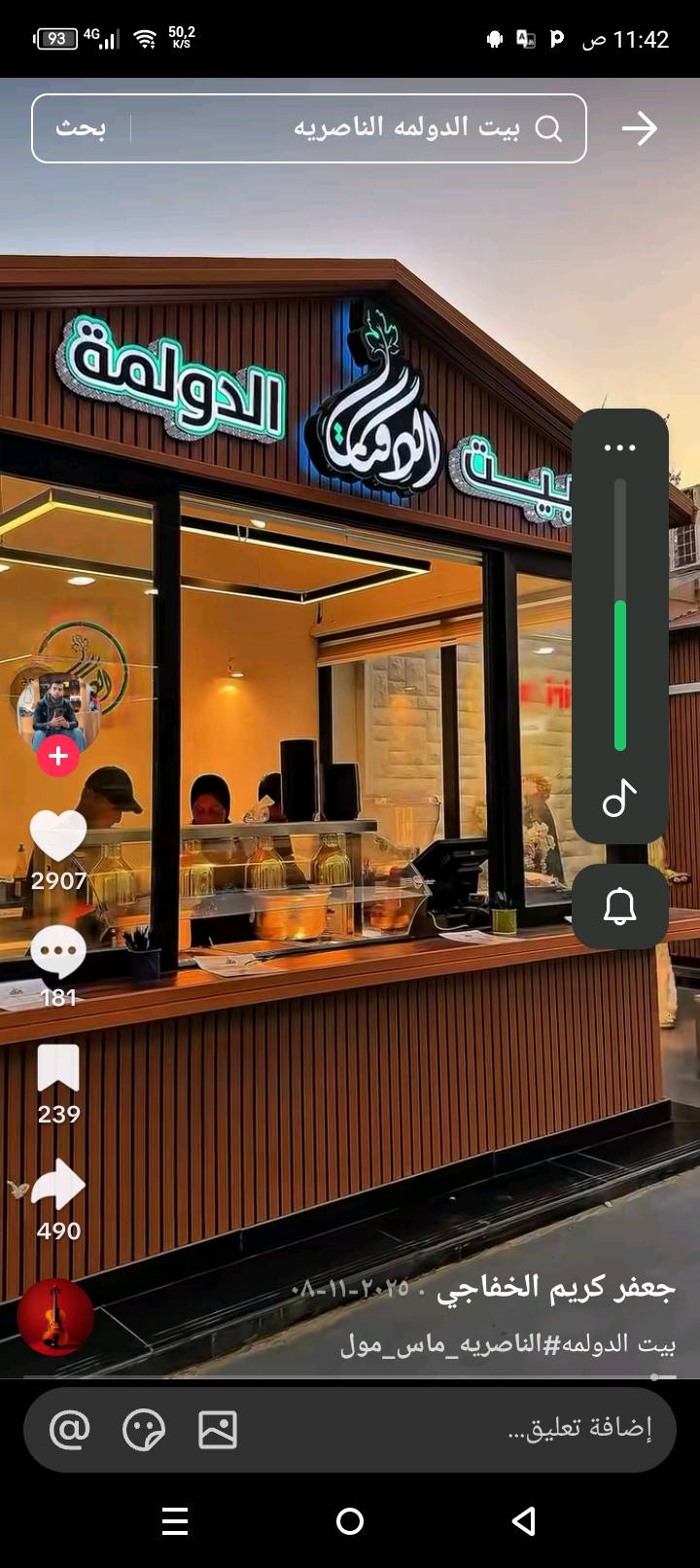Share this video

coord(58,1187)
